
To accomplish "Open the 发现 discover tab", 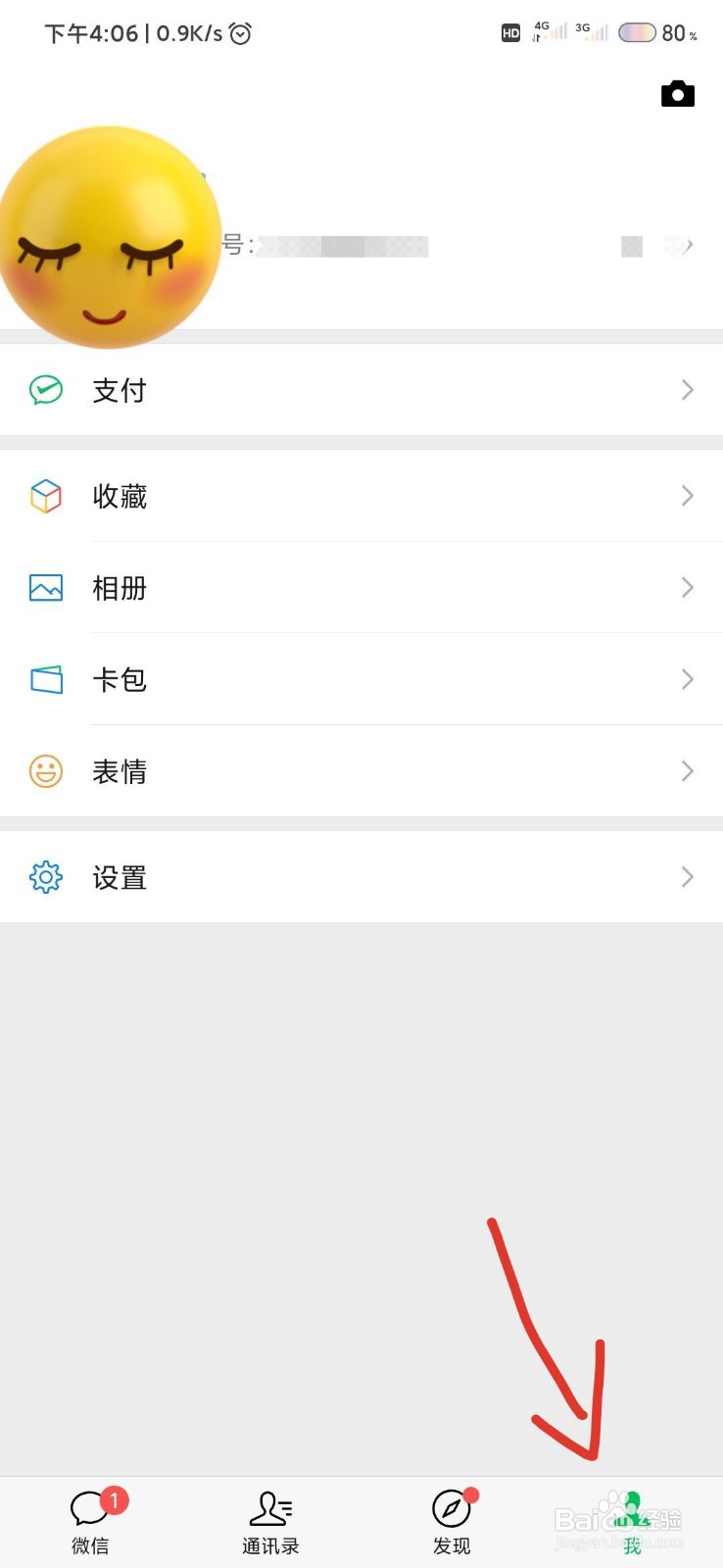I will (452, 1519).
